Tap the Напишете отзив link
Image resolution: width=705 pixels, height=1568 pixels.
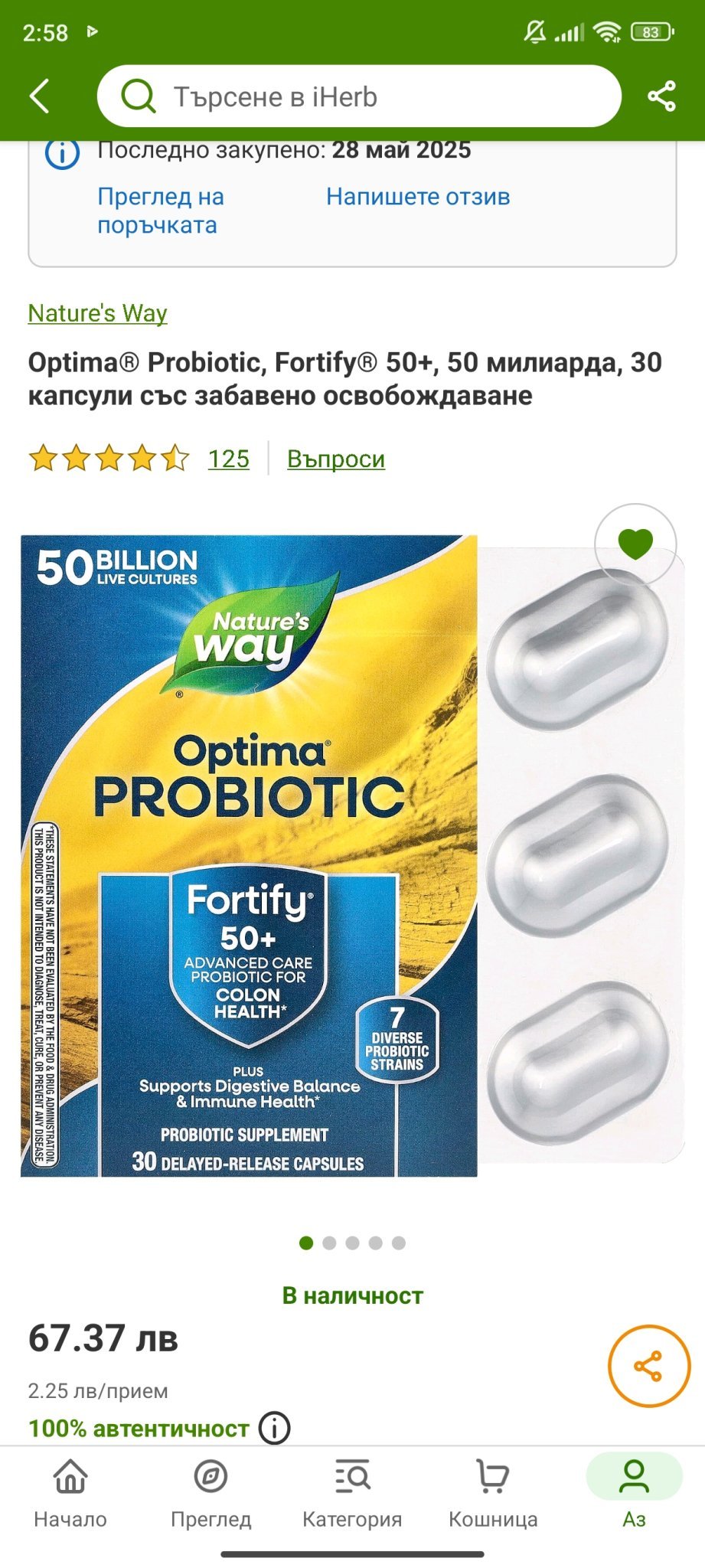pyautogui.click(x=418, y=197)
